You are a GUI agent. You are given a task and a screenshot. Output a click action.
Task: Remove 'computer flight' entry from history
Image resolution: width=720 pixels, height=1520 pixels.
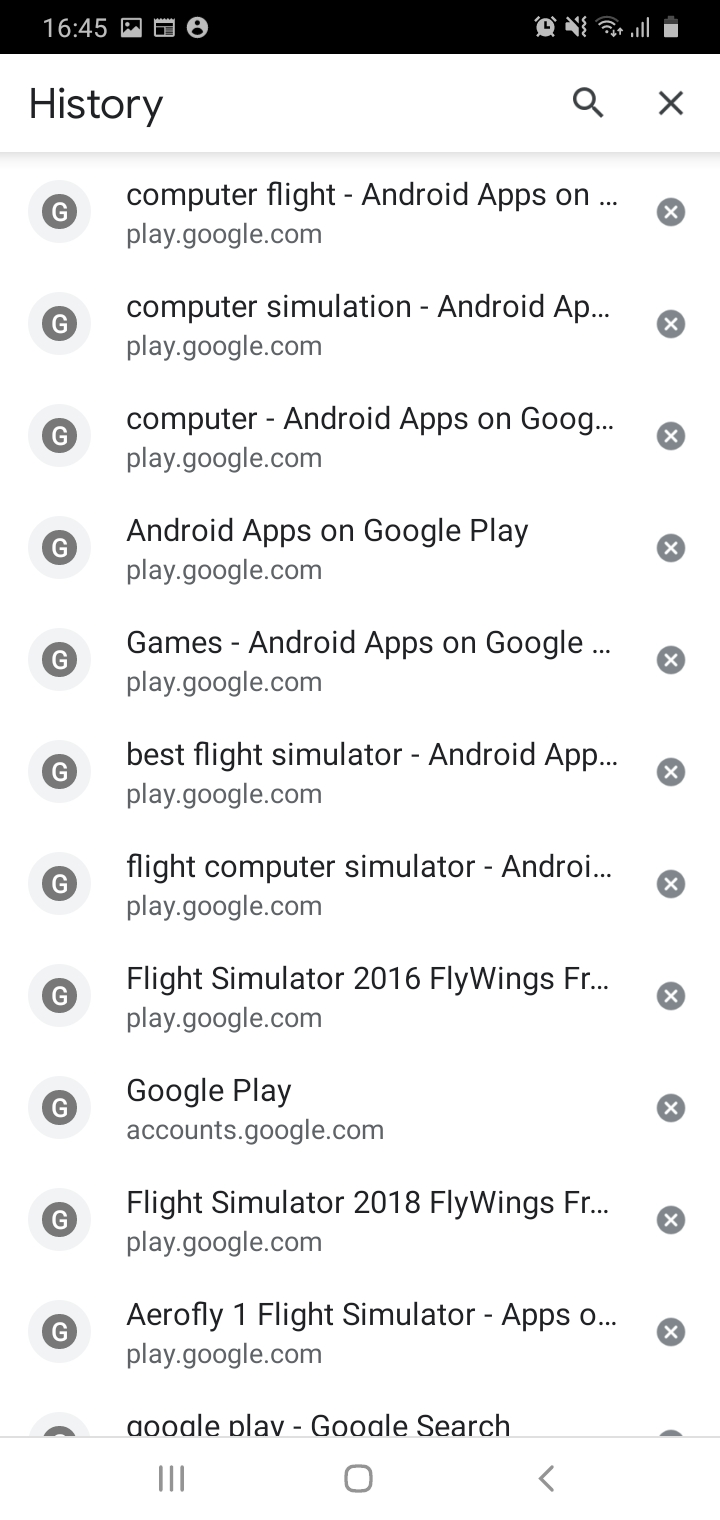[x=670, y=212]
